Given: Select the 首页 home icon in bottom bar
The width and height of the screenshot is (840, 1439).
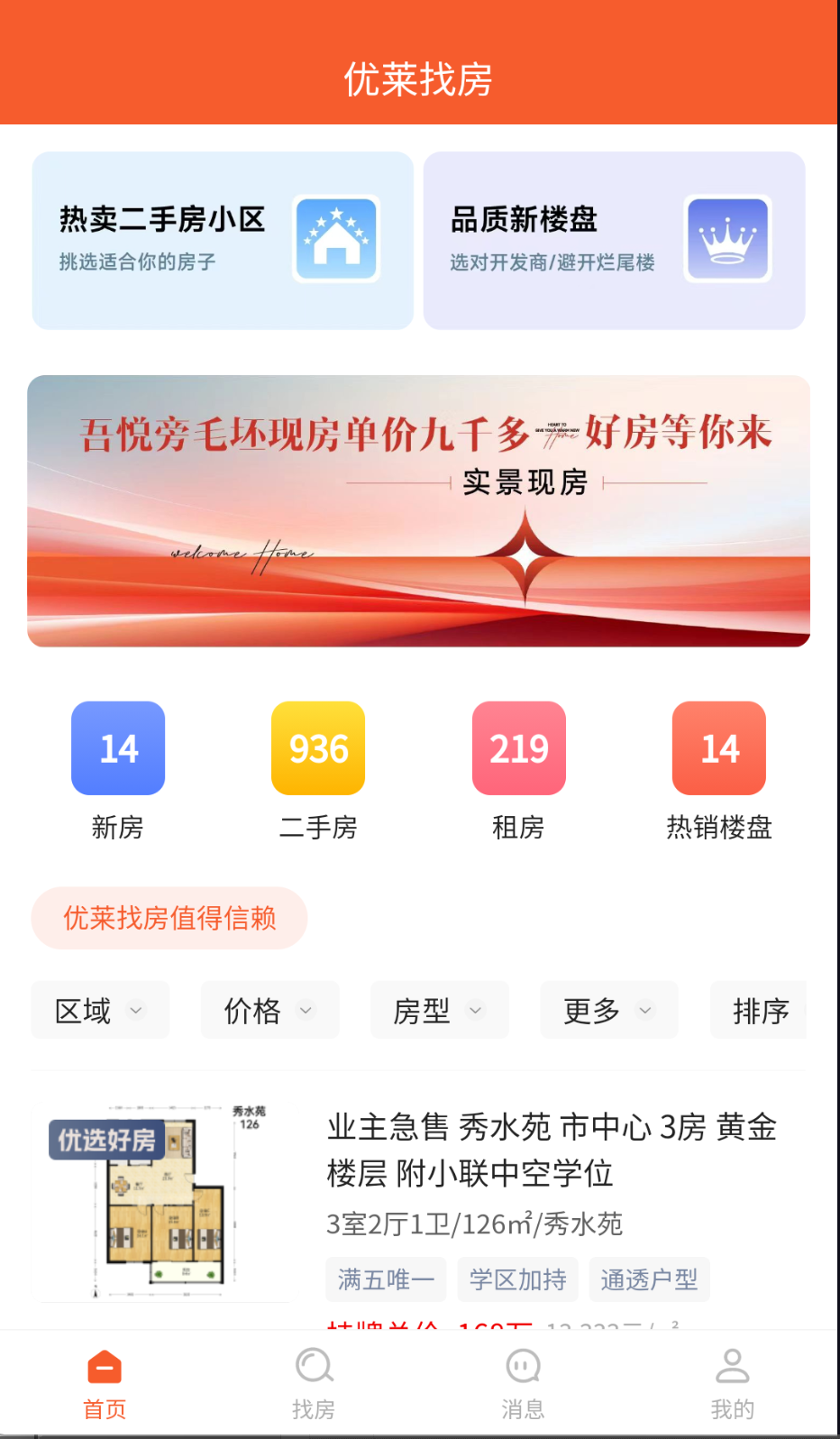Looking at the screenshot, I should pos(104,1366).
